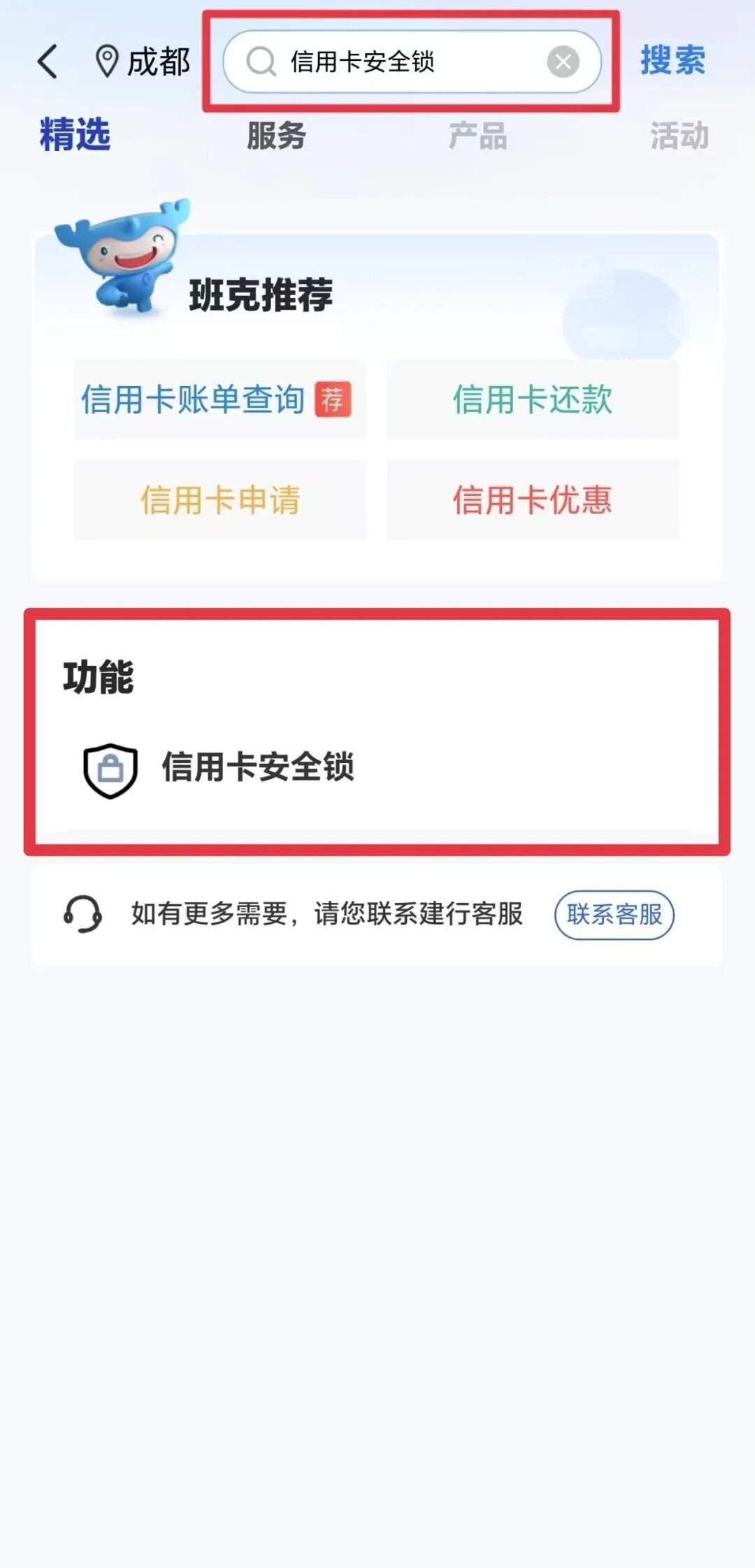The width and height of the screenshot is (755, 1568).
Task: Click the magnifier icon in search bar
Action: [261, 62]
